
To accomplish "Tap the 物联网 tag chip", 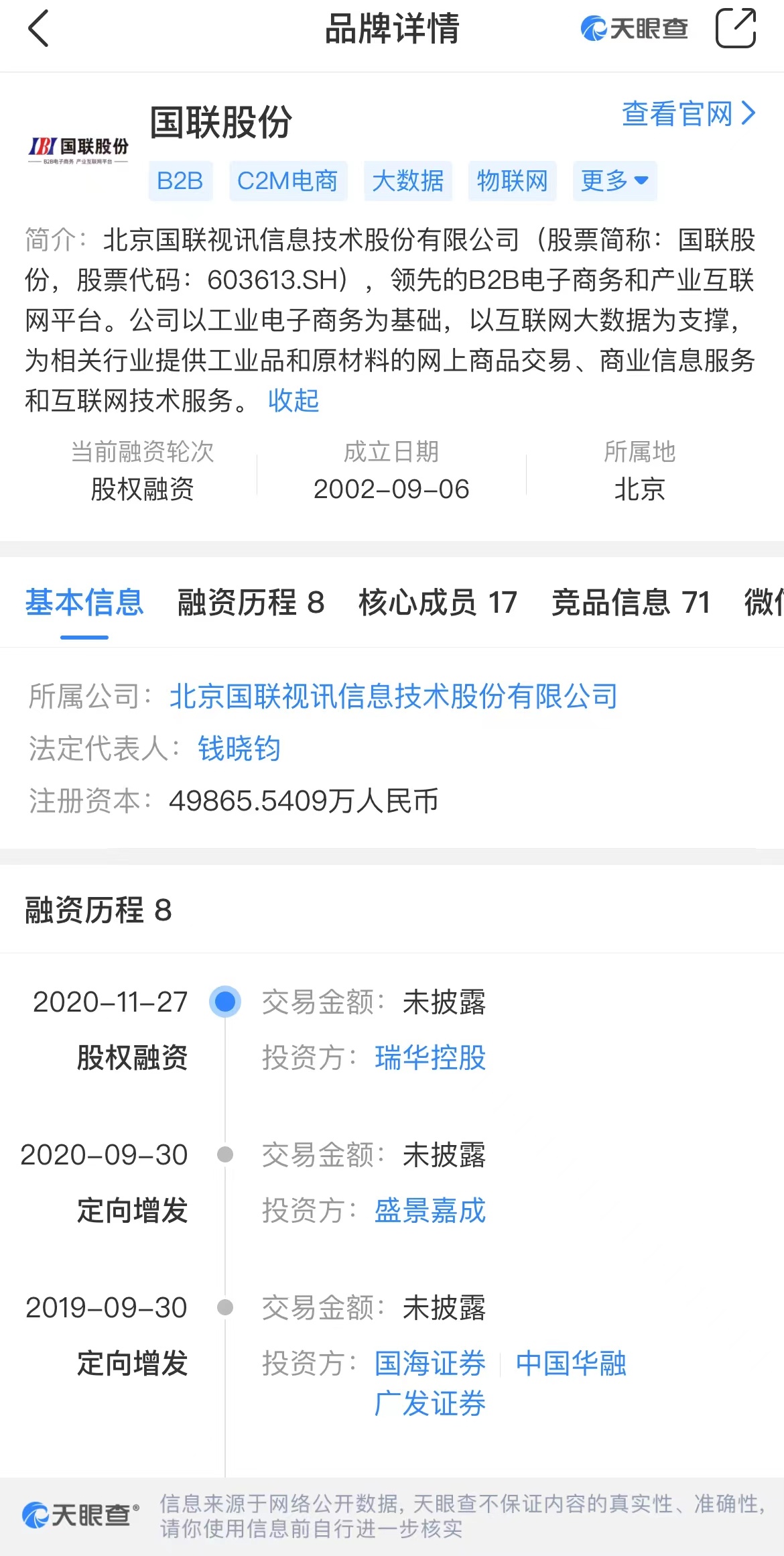I will [512, 181].
